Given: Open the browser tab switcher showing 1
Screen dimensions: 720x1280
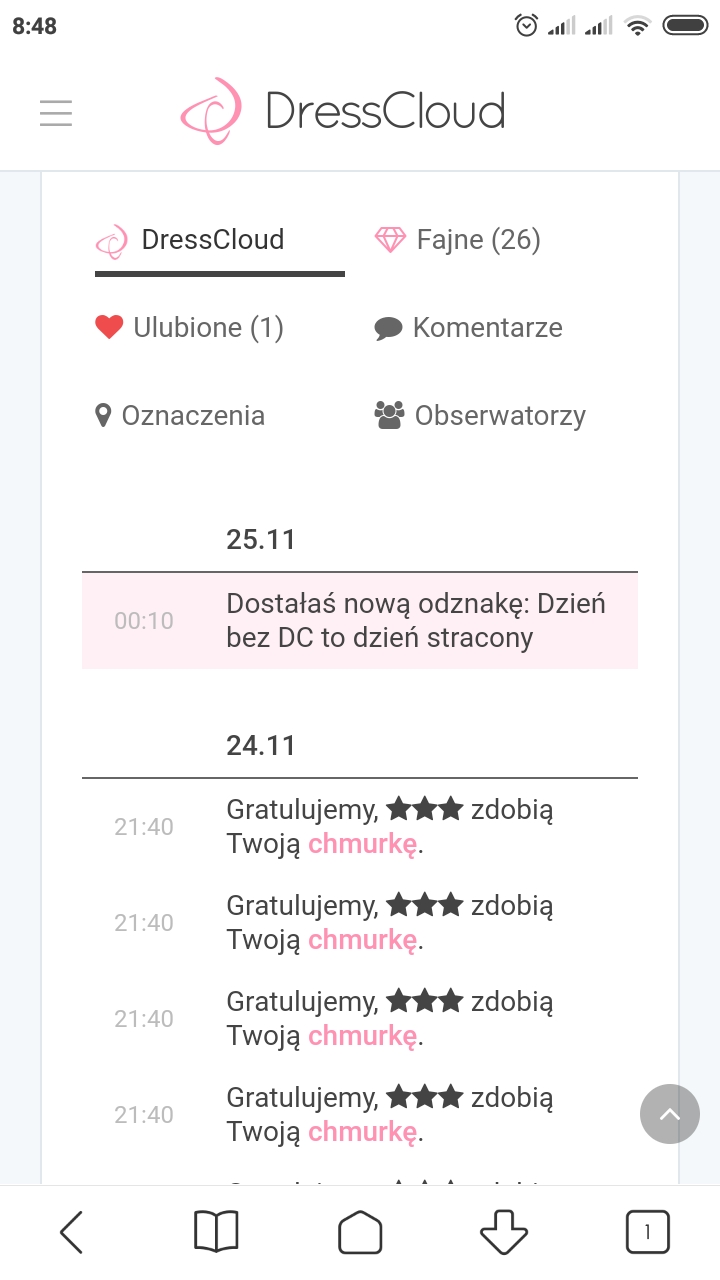Looking at the screenshot, I should pos(648,1232).
